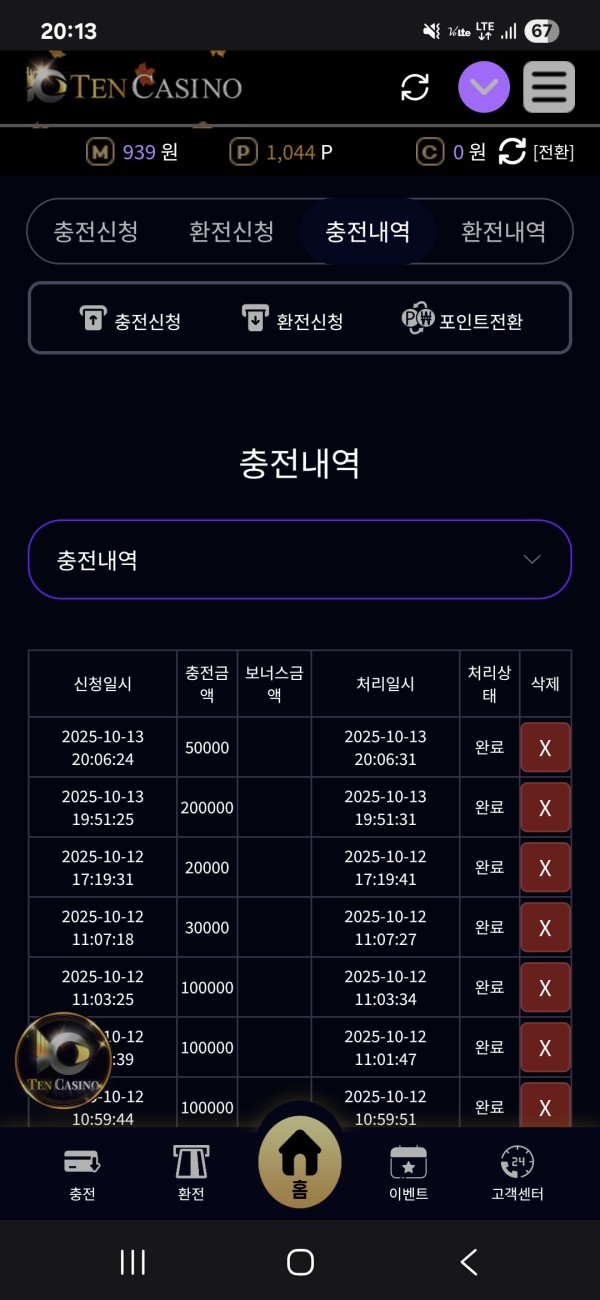The width and height of the screenshot is (600, 1300).
Task: Open the hamburger menu
Action: (x=548, y=87)
